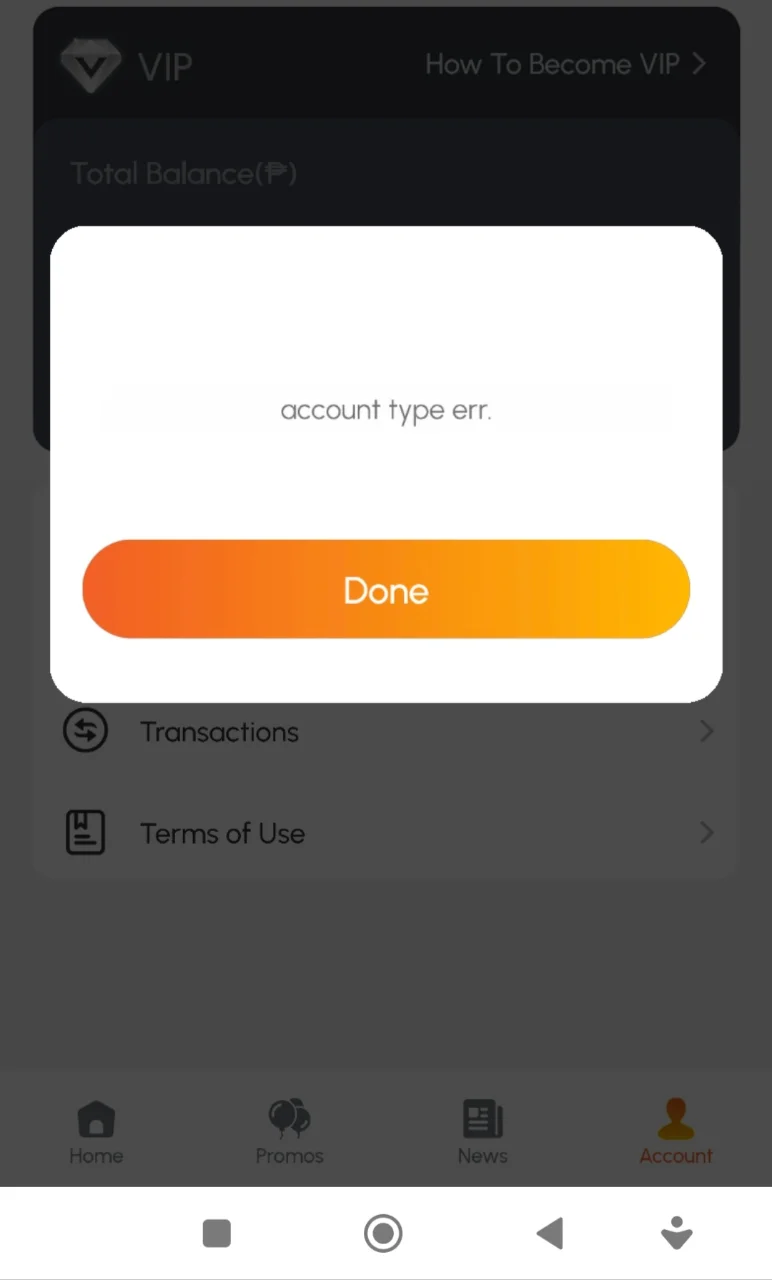Tap the system back button

550,1233
